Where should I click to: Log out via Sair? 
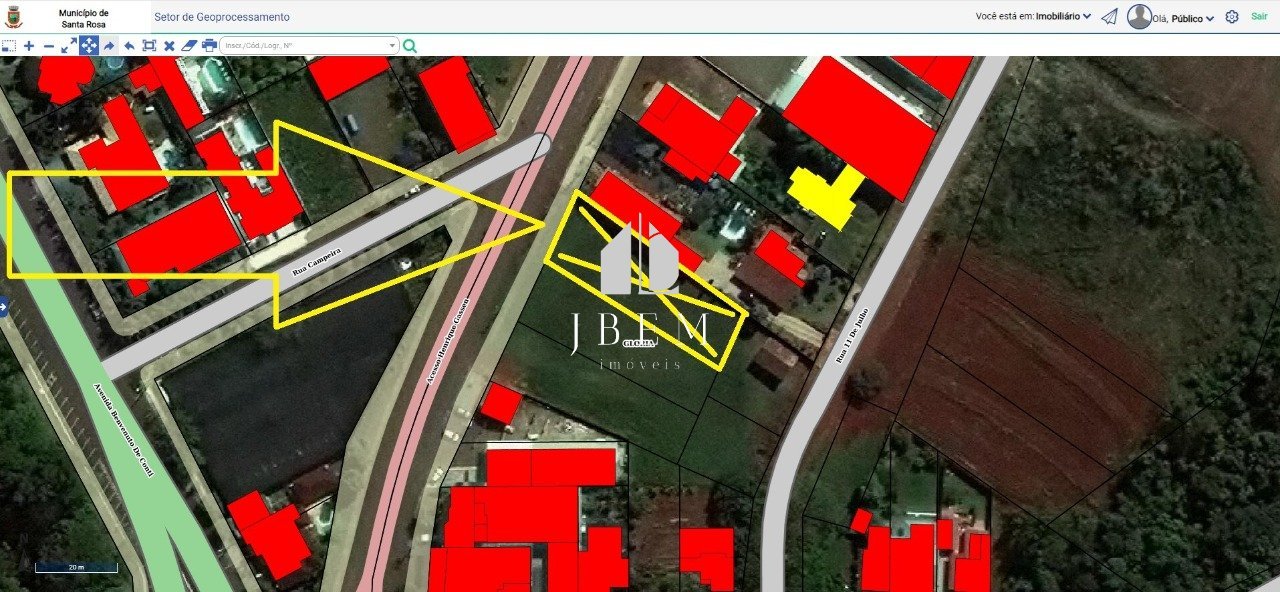pyautogui.click(x=1259, y=17)
